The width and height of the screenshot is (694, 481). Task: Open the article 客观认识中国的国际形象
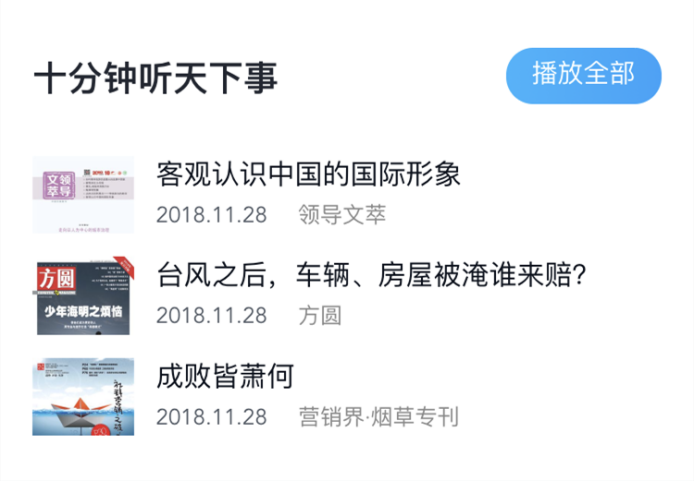pyautogui.click(x=309, y=174)
